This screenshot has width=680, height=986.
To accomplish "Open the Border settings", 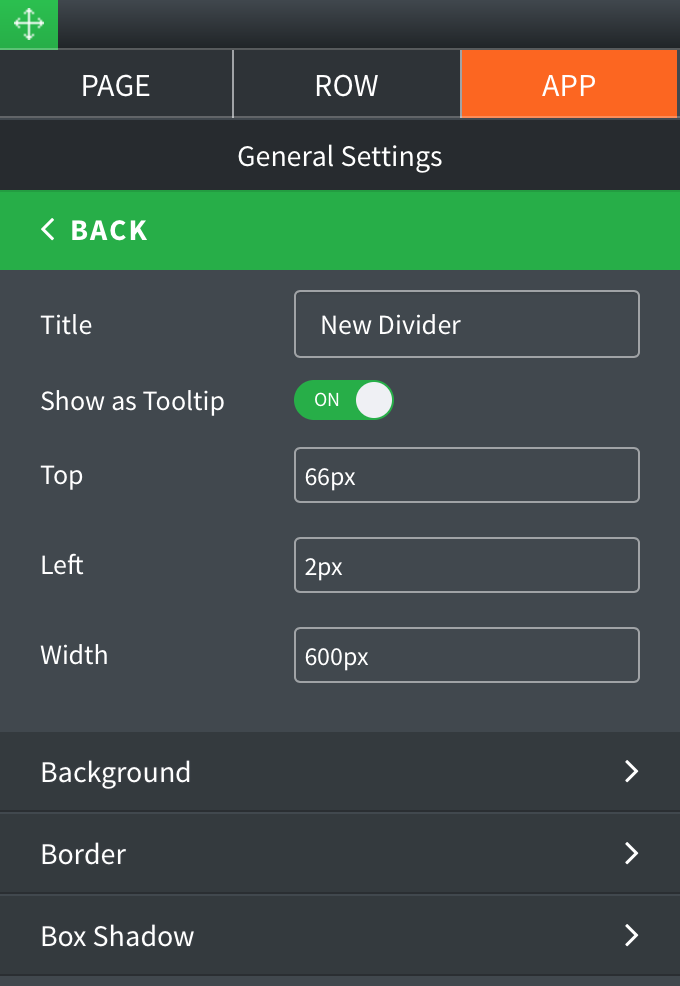I will (340, 854).
